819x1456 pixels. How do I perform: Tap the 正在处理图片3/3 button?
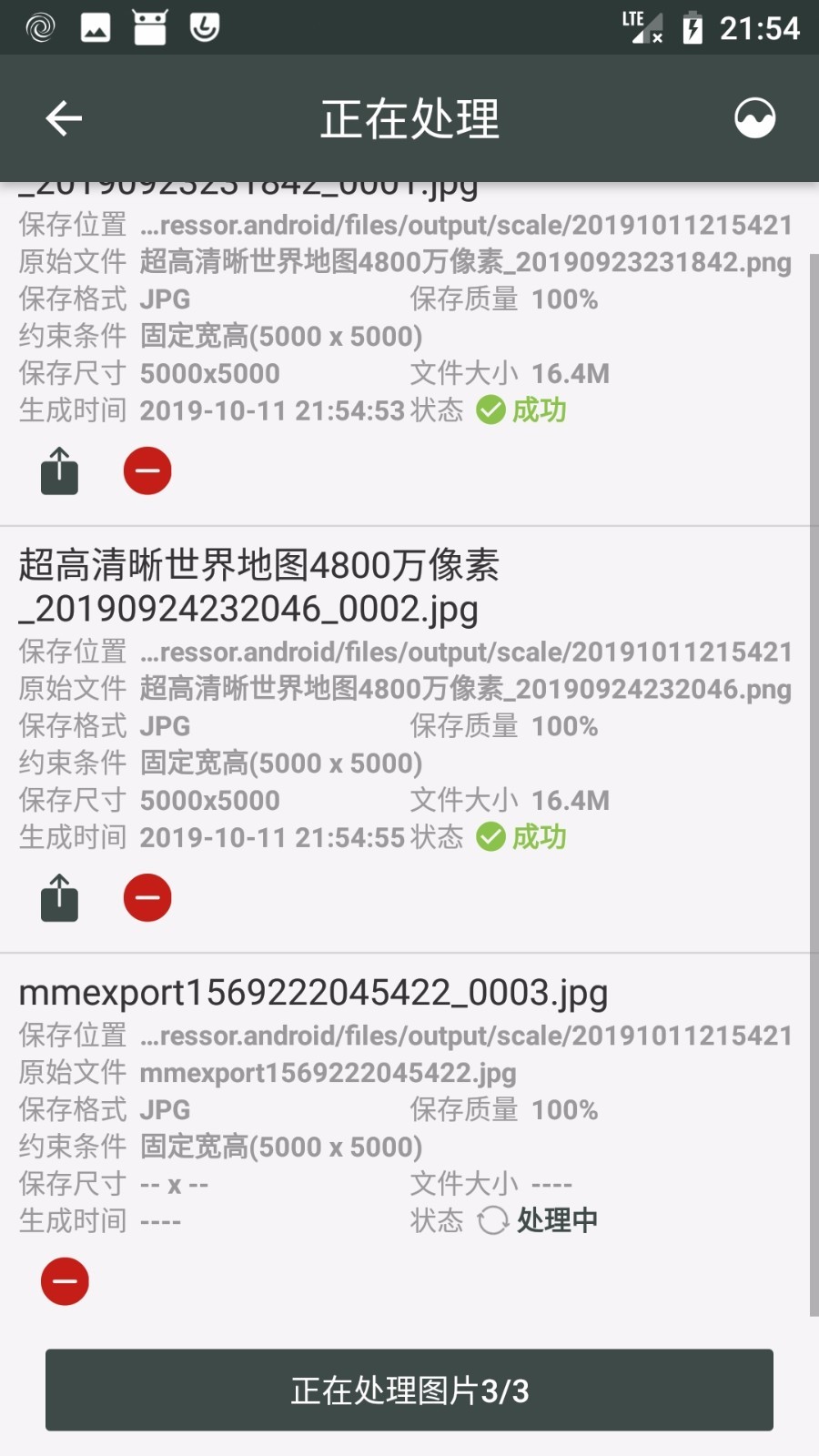tap(409, 1390)
